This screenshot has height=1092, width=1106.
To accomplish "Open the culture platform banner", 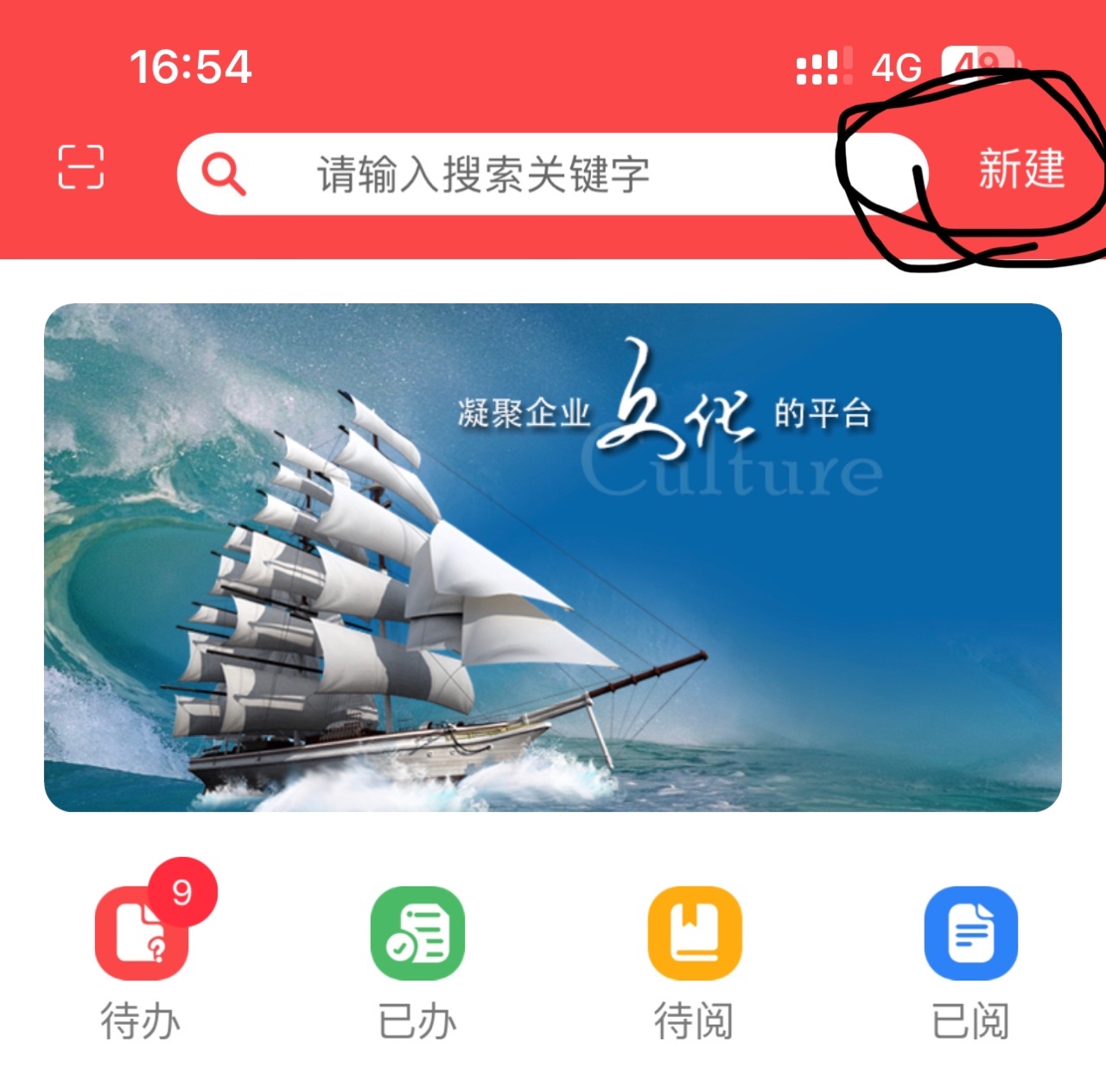I will [553, 557].
